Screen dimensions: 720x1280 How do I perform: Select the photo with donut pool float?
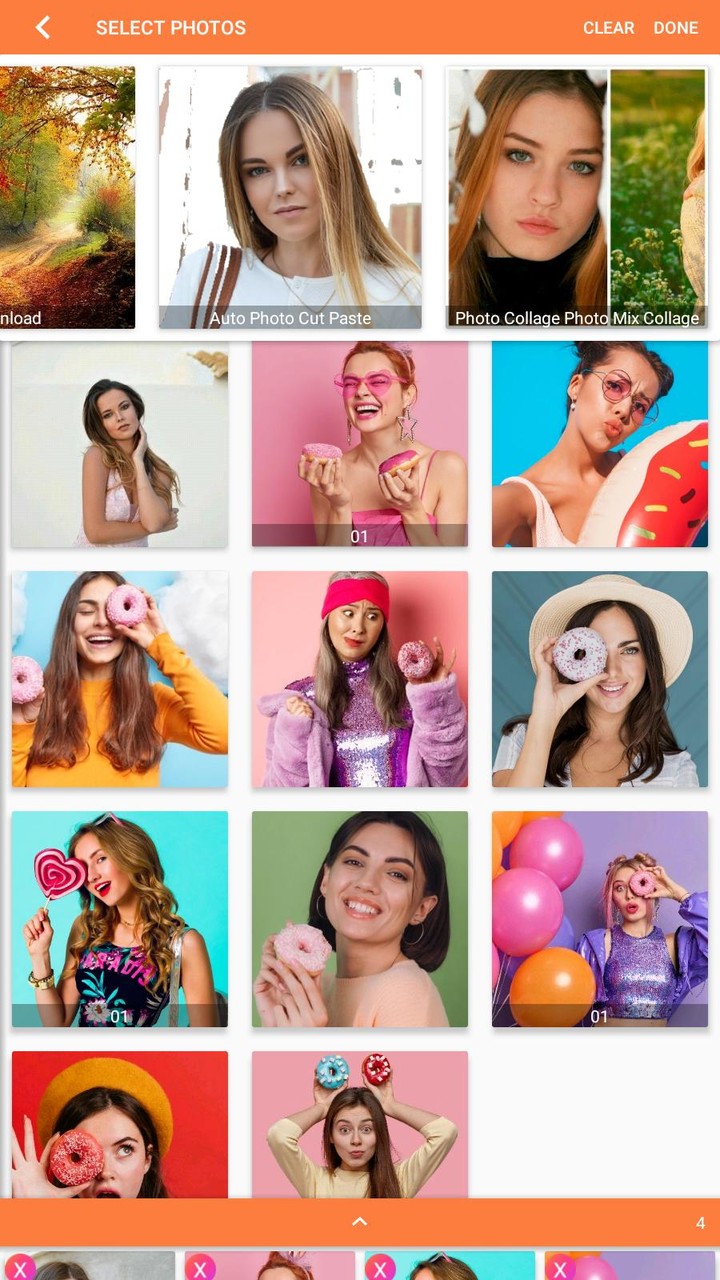tap(600, 444)
